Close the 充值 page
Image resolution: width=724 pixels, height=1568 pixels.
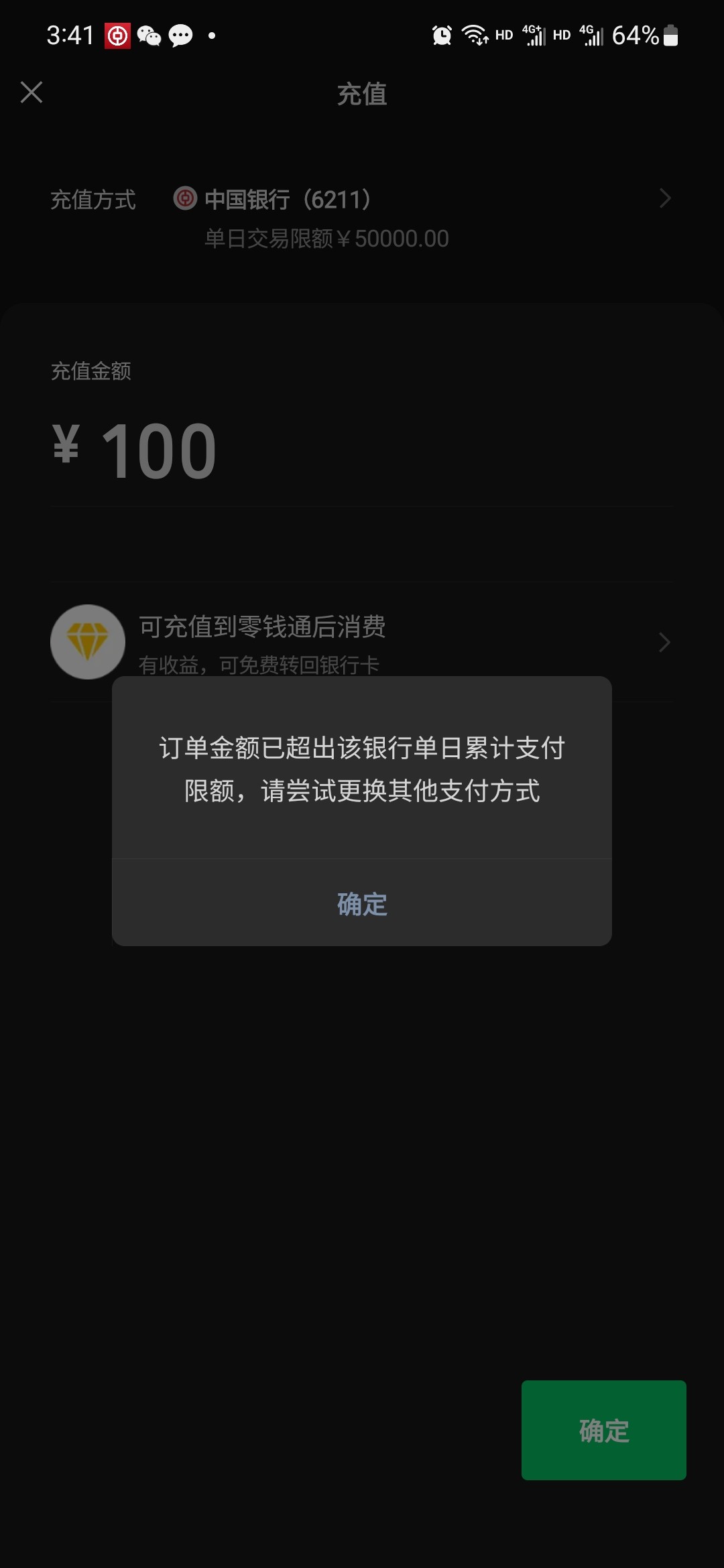(32, 92)
